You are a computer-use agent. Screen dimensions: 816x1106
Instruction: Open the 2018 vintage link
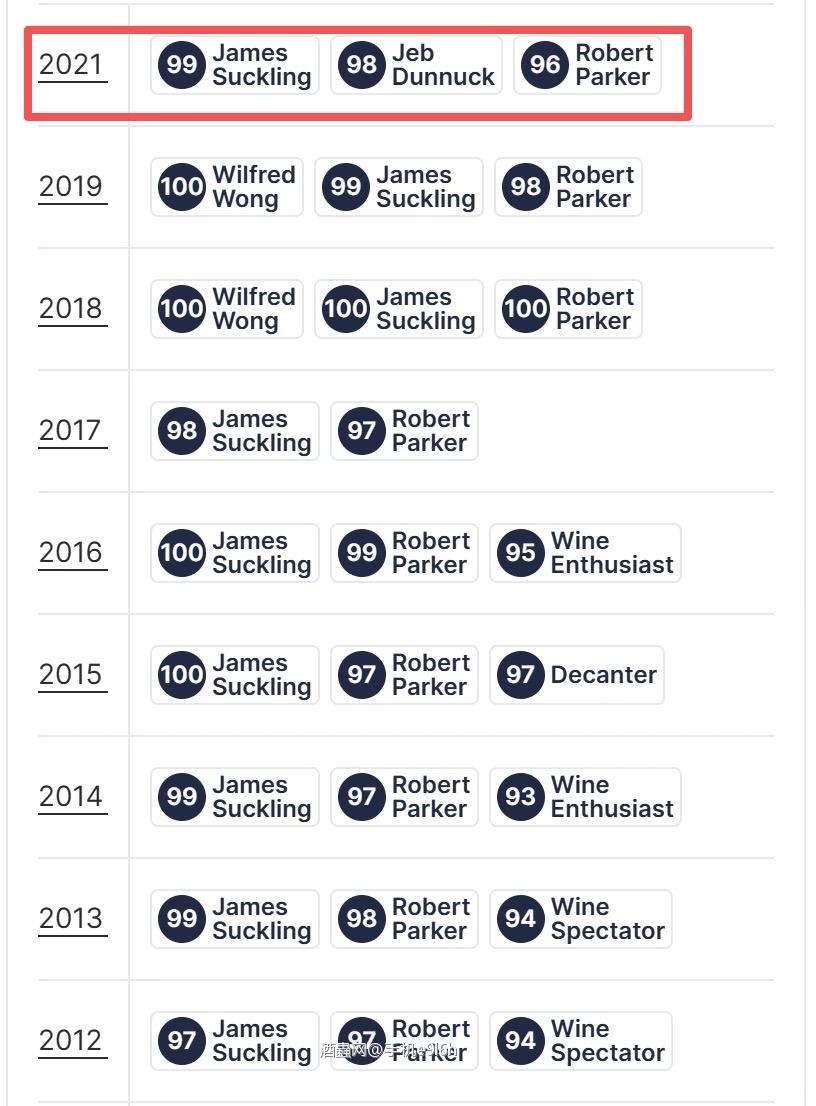(71, 309)
